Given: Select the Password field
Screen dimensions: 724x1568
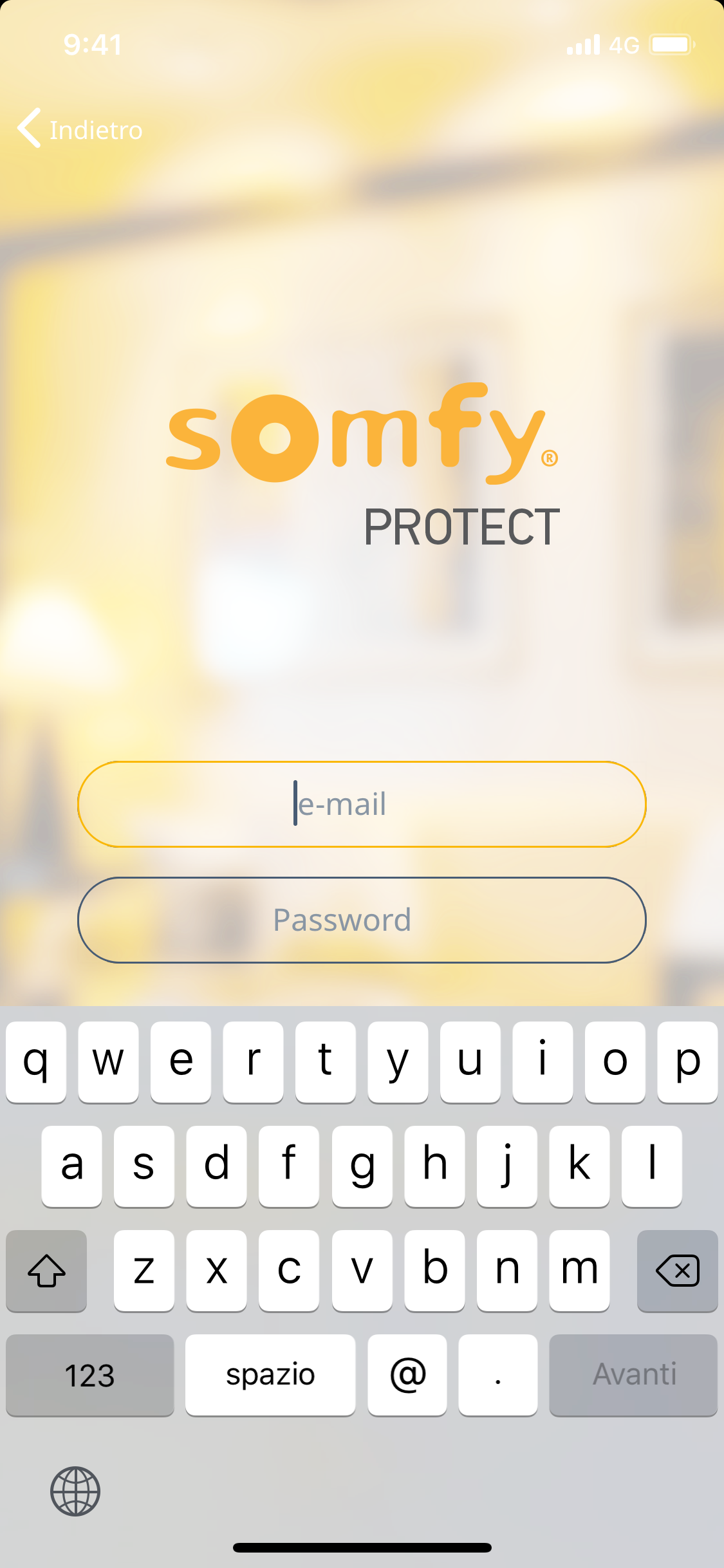Looking at the screenshot, I should 362,920.
